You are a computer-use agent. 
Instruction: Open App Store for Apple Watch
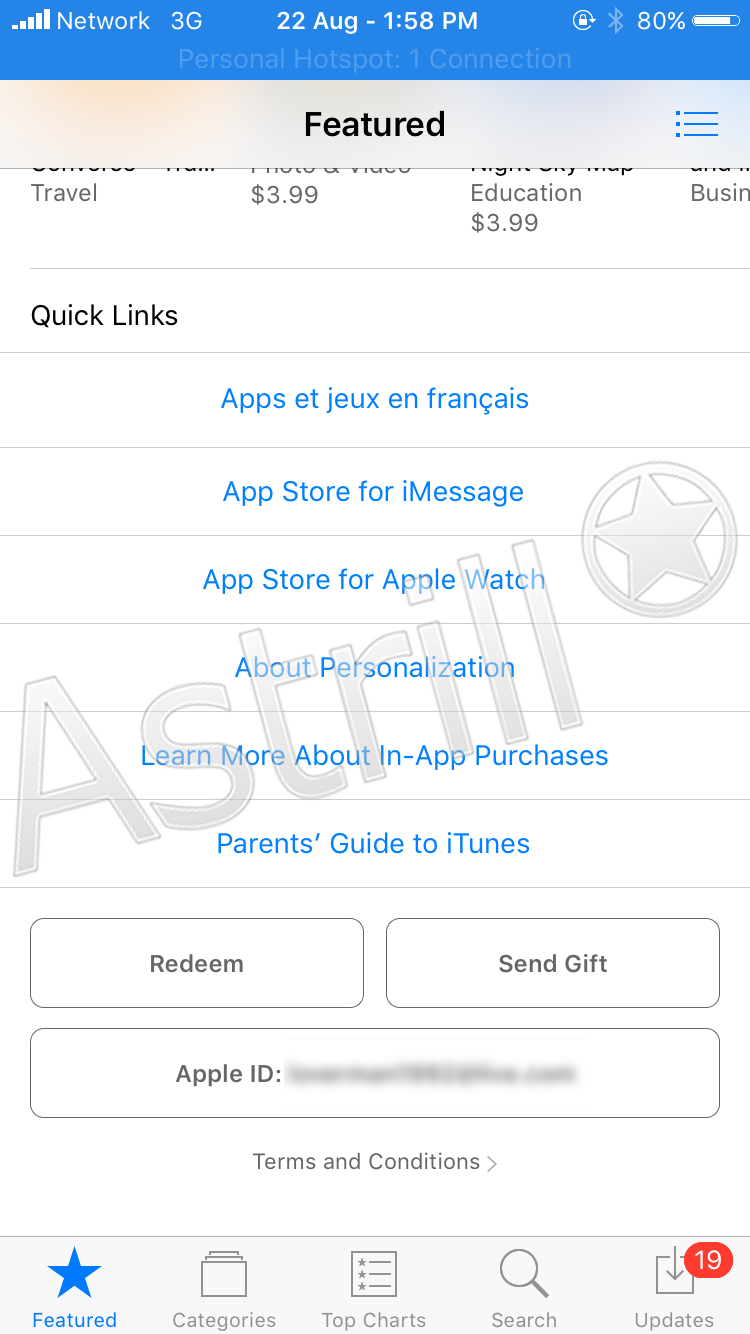coord(375,580)
